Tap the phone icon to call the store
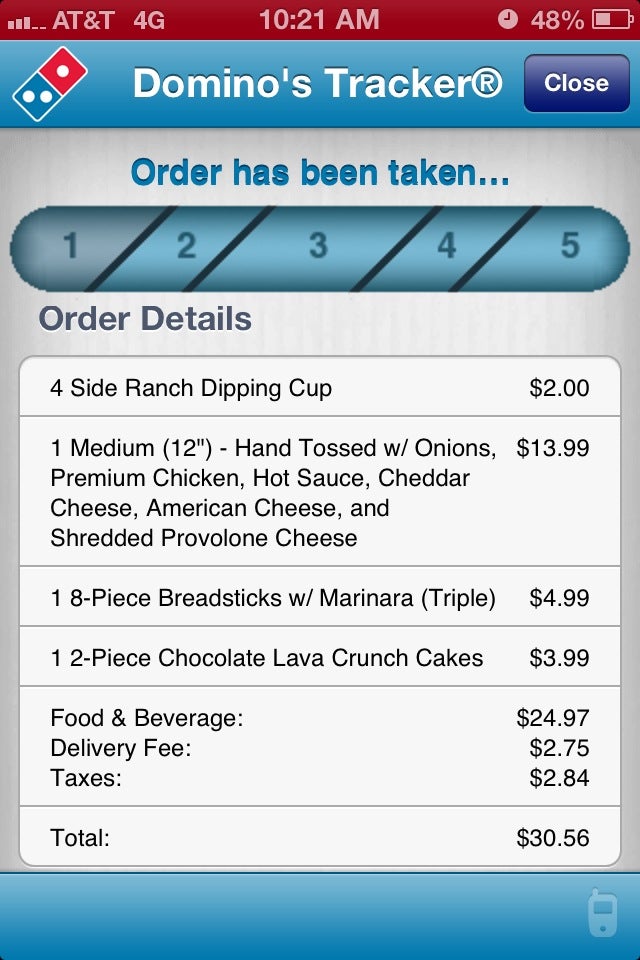This screenshot has width=640, height=960. coord(602,910)
